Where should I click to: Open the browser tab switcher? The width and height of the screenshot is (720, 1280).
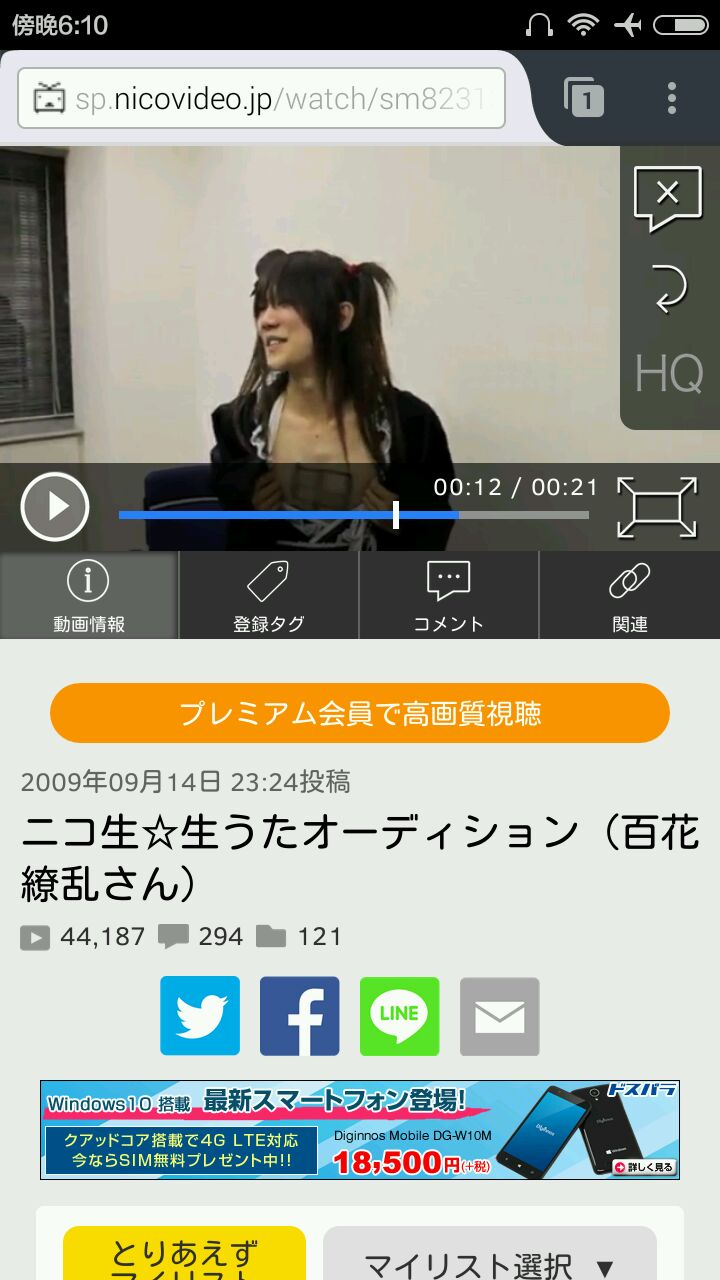click(x=585, y=98)
